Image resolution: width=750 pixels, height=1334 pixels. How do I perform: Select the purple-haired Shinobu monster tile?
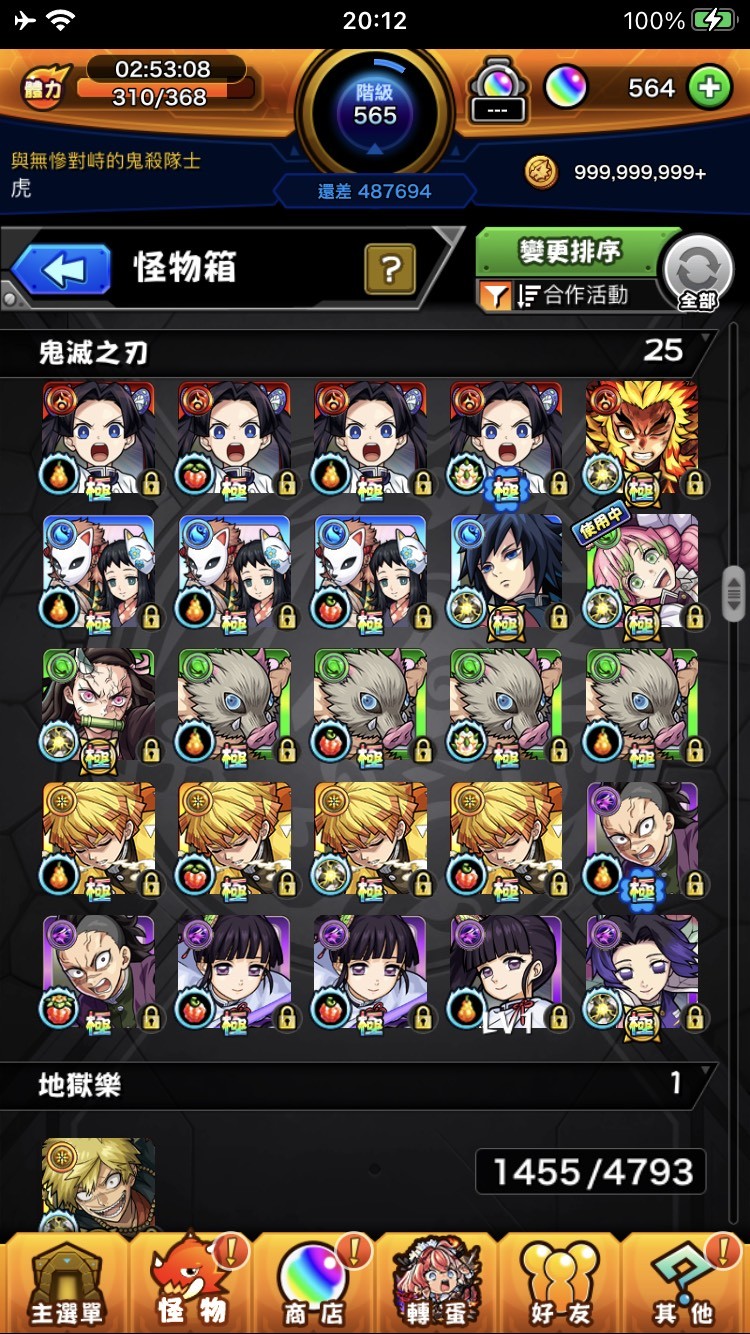641,972
